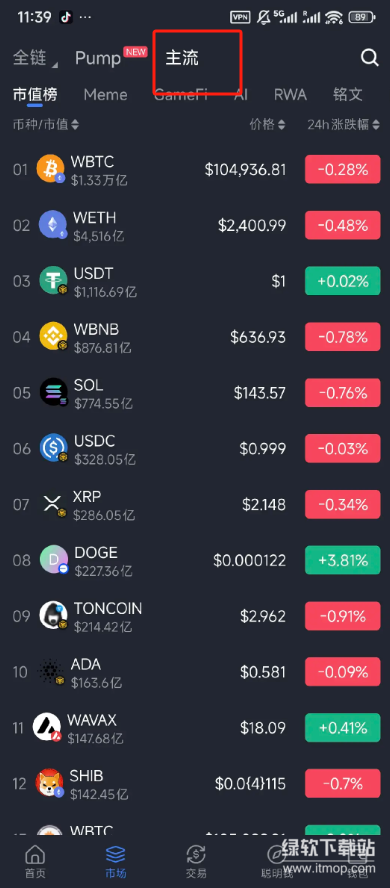Select the RWA category
This screenshot has height=888, width=390.
[x=290, y=95]
